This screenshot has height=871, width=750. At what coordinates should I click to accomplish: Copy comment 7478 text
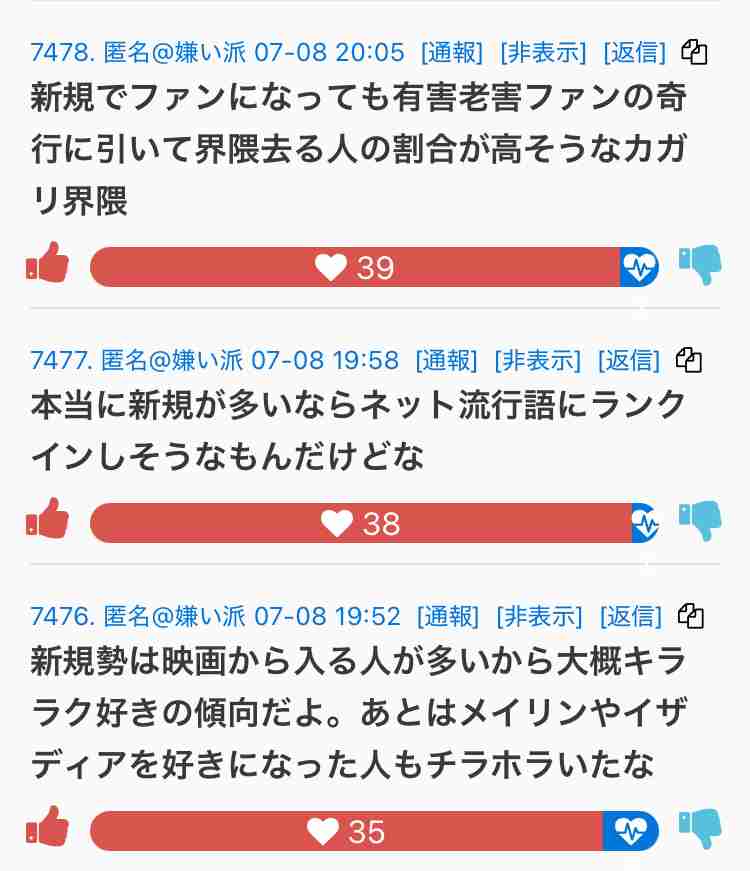click(694, 52)
